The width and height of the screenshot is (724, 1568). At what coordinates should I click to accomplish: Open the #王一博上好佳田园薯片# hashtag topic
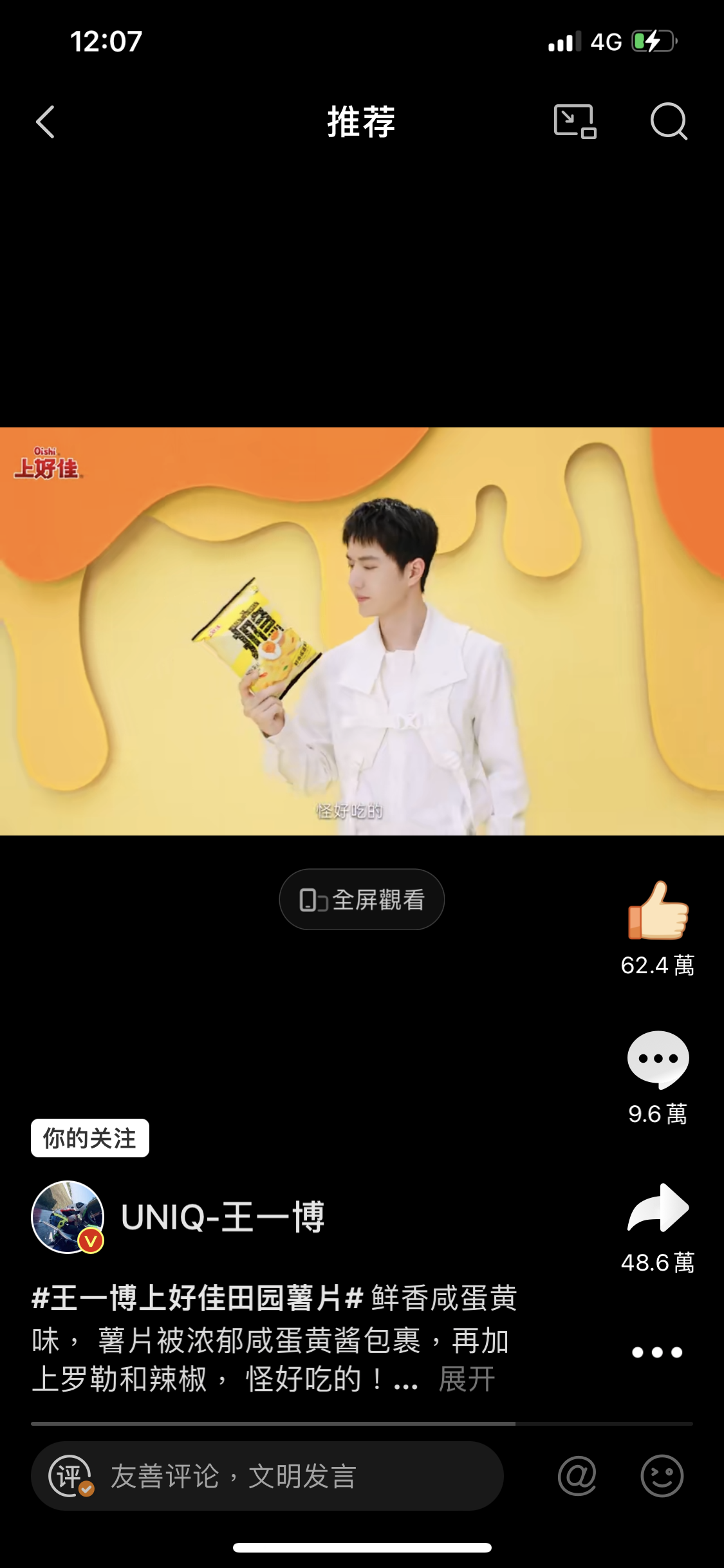[198, 1298]
